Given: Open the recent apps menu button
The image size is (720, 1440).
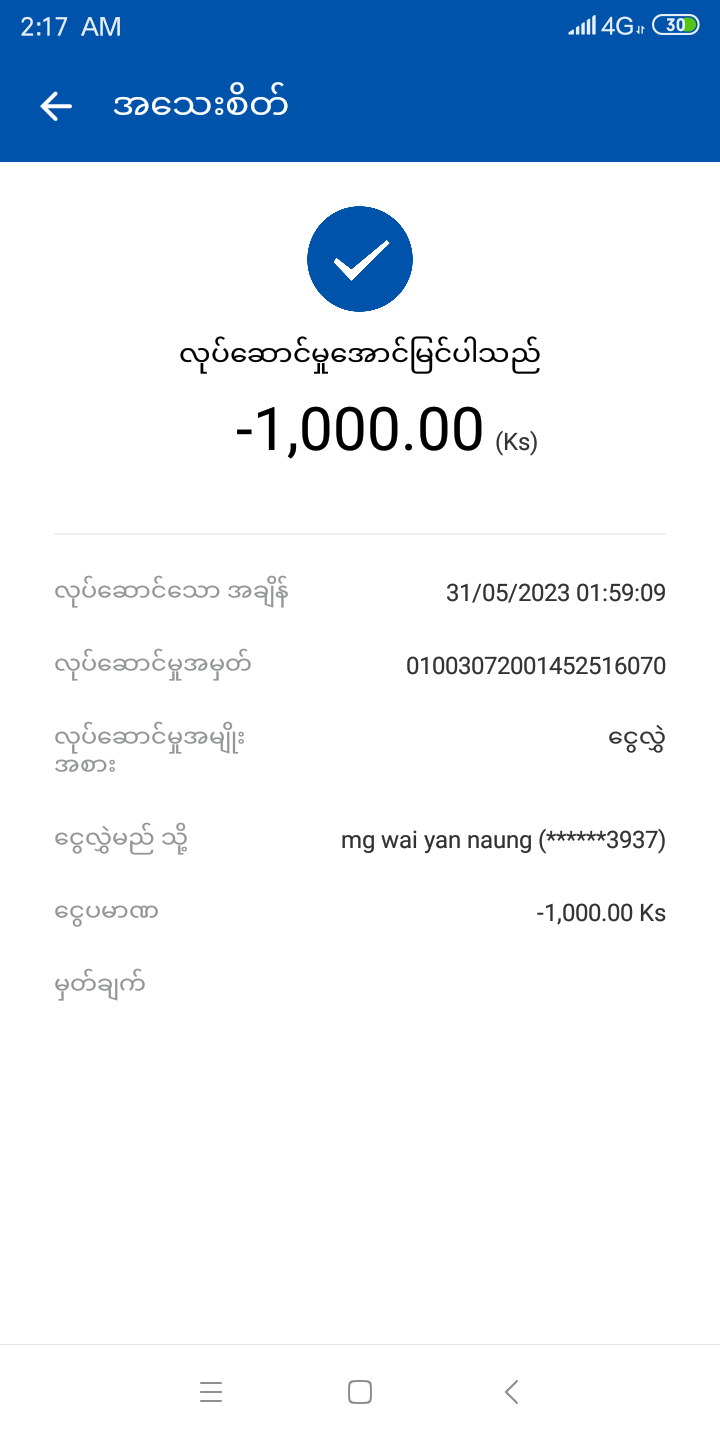Looking at the screenshot, I should click(211, 1392).
